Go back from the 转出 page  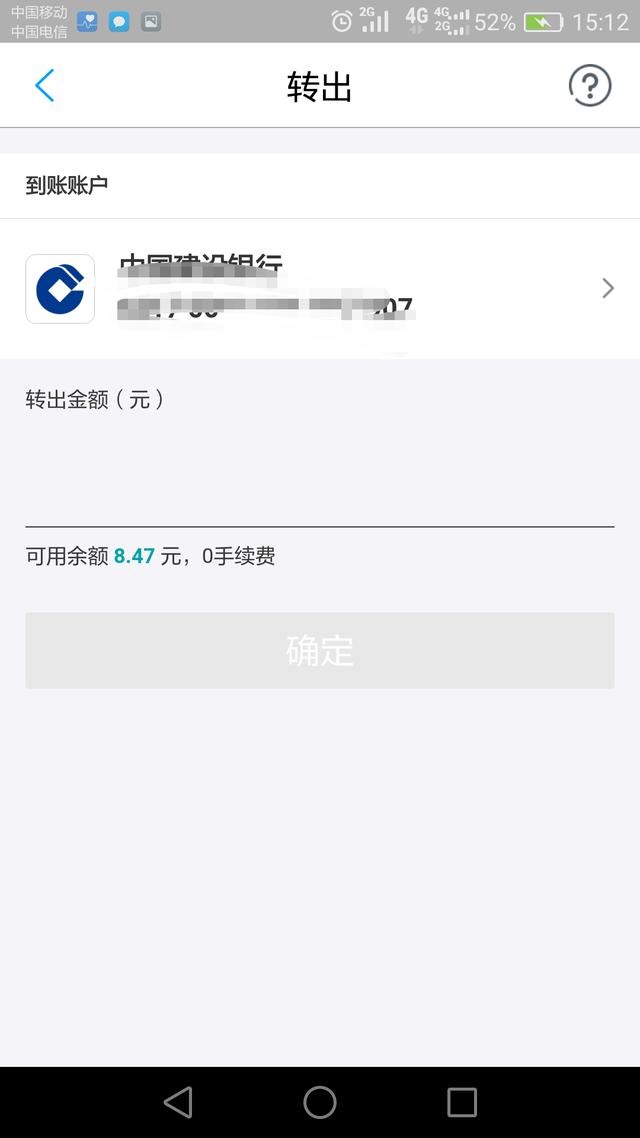pyautogui.click(x=44, y=86)
